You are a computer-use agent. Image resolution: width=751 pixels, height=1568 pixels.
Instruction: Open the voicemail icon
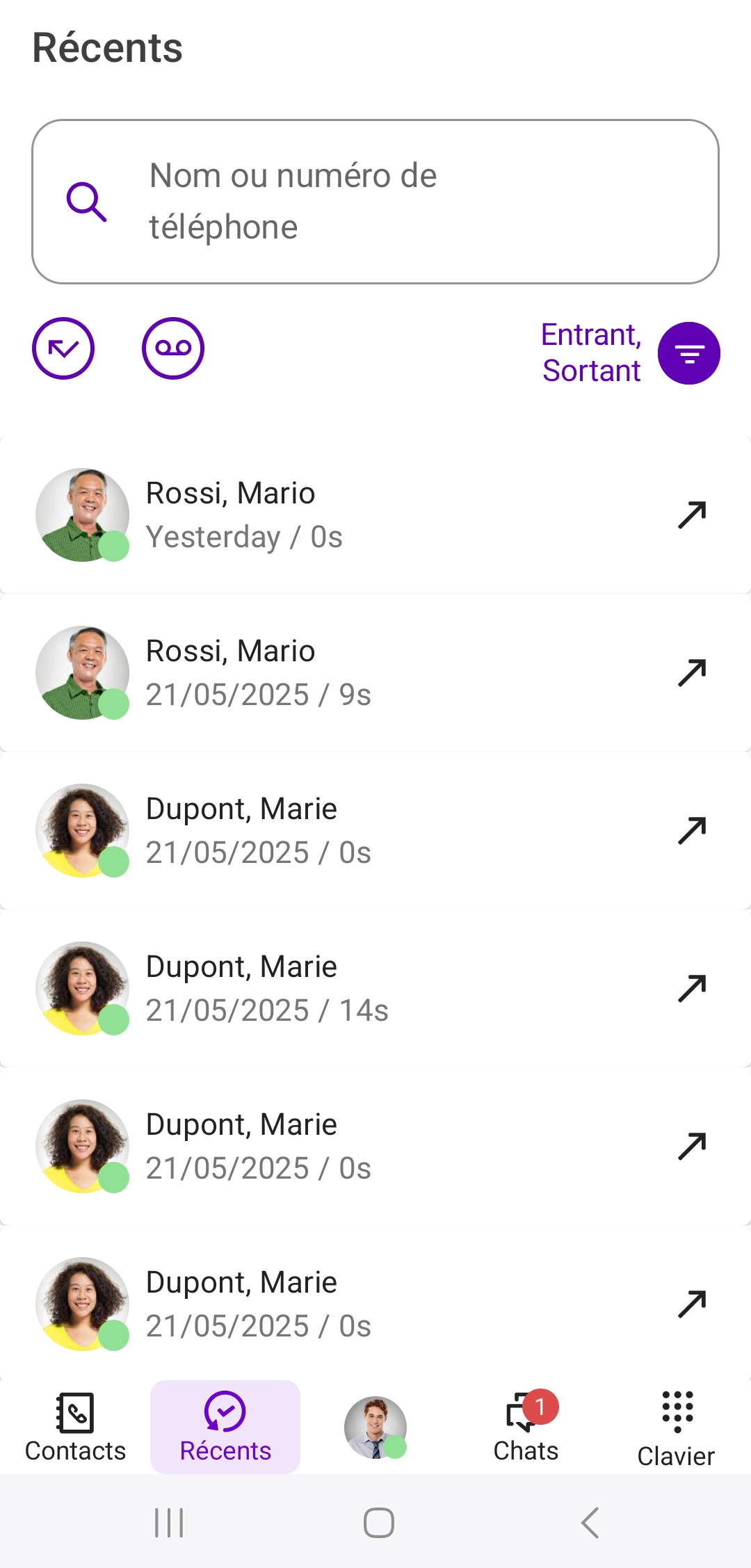tap(173, 348)
